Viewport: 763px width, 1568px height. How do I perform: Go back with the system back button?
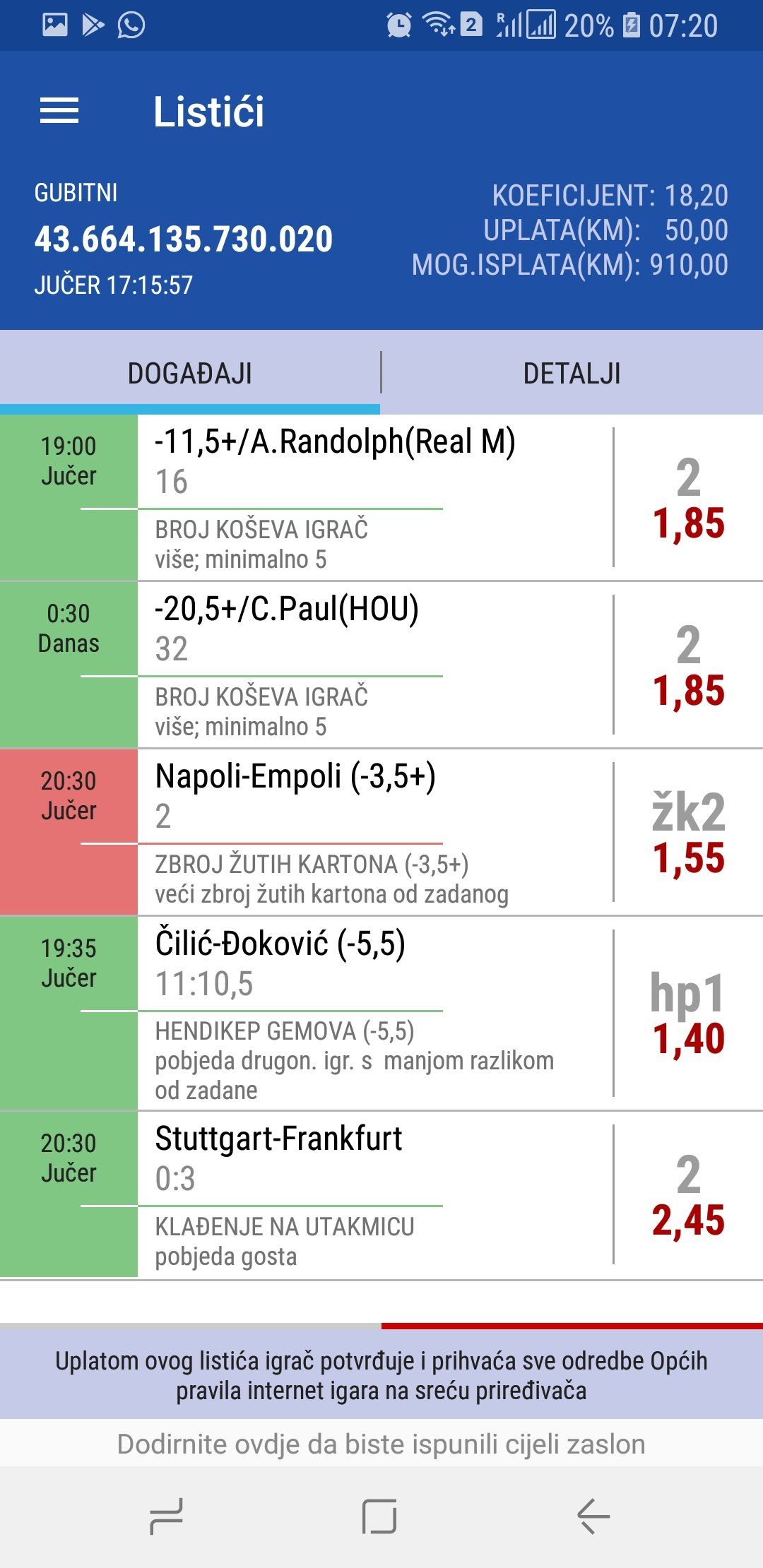pos(593,1516)
